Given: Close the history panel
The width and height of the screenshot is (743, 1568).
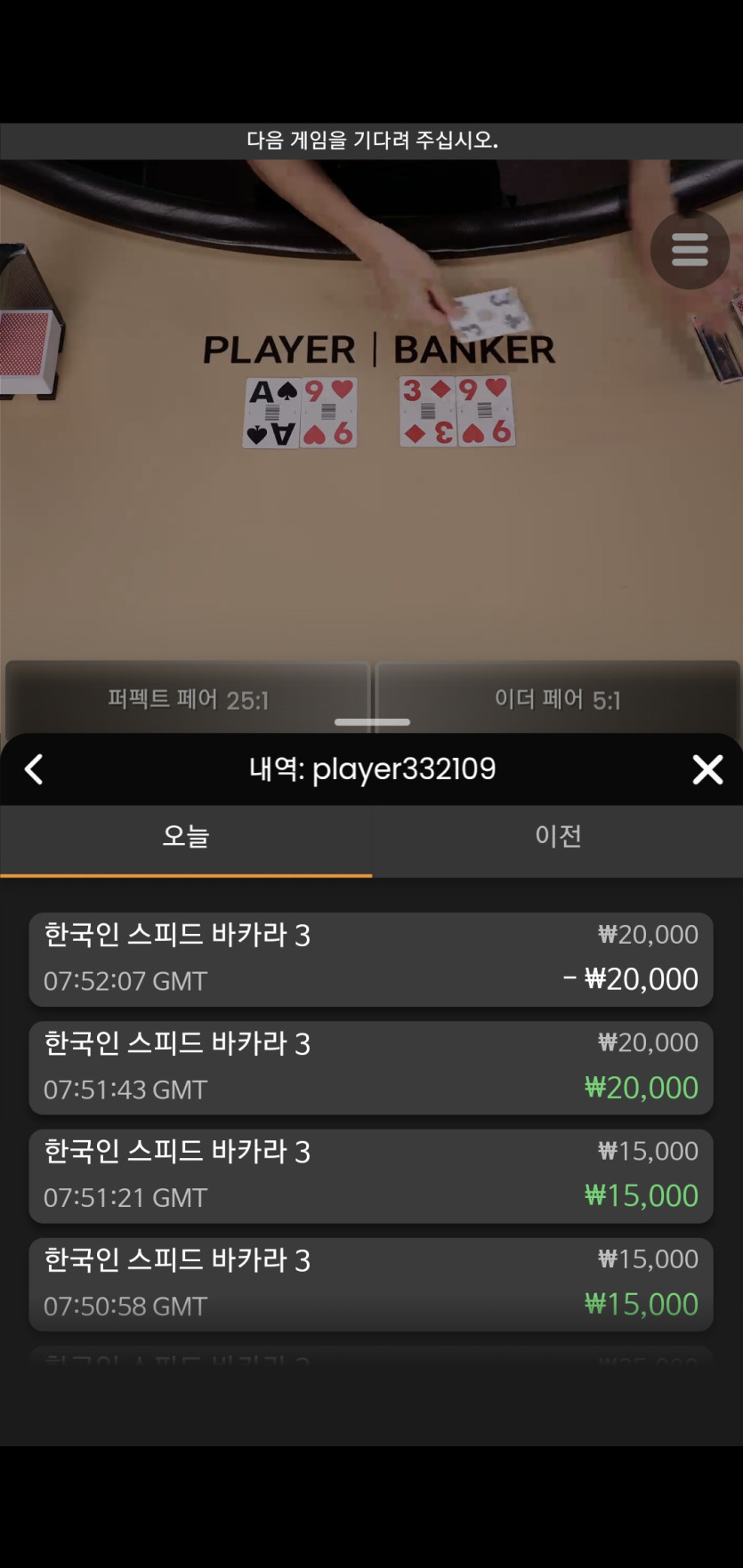Looking at the screenshot, I should coord(707,769).
